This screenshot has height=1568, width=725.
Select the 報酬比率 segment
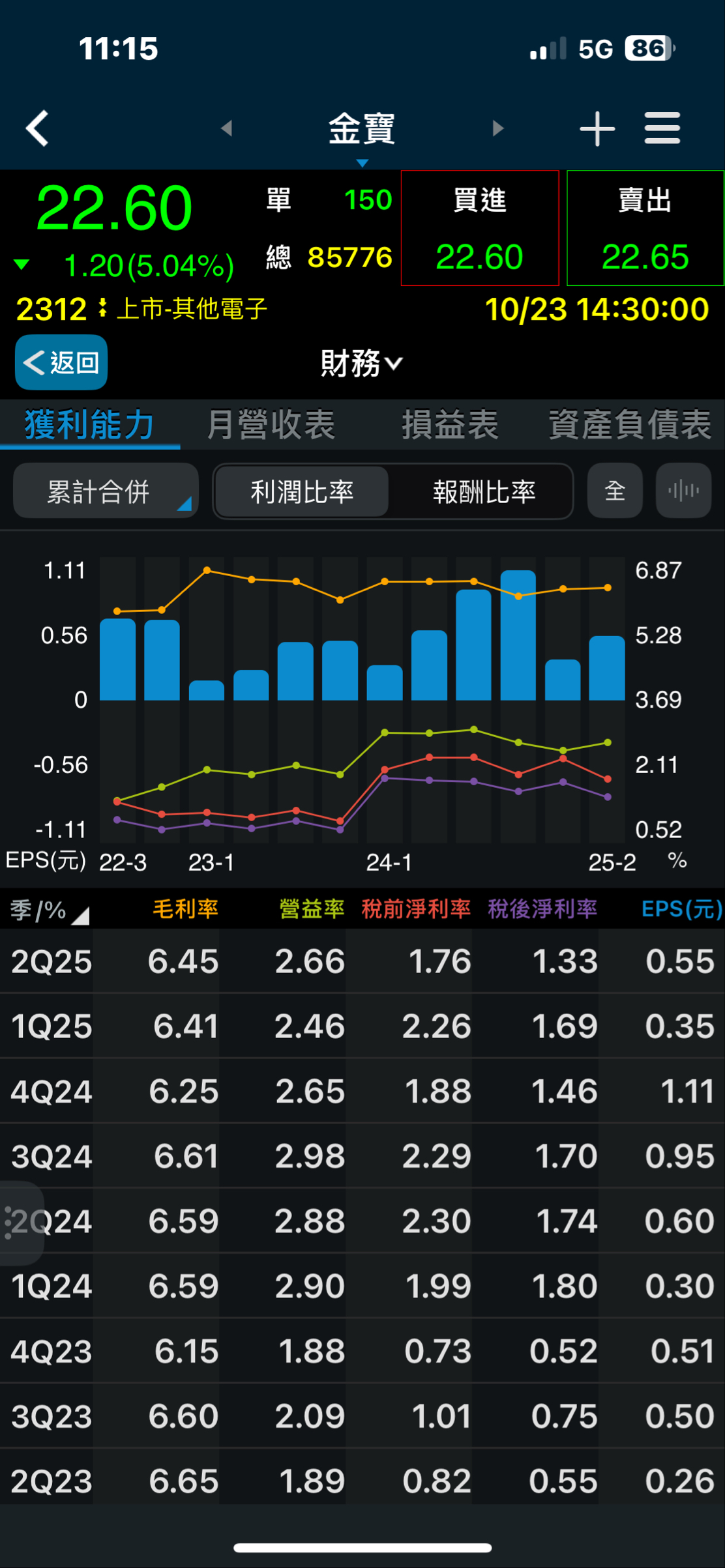(x=484, y=491)
